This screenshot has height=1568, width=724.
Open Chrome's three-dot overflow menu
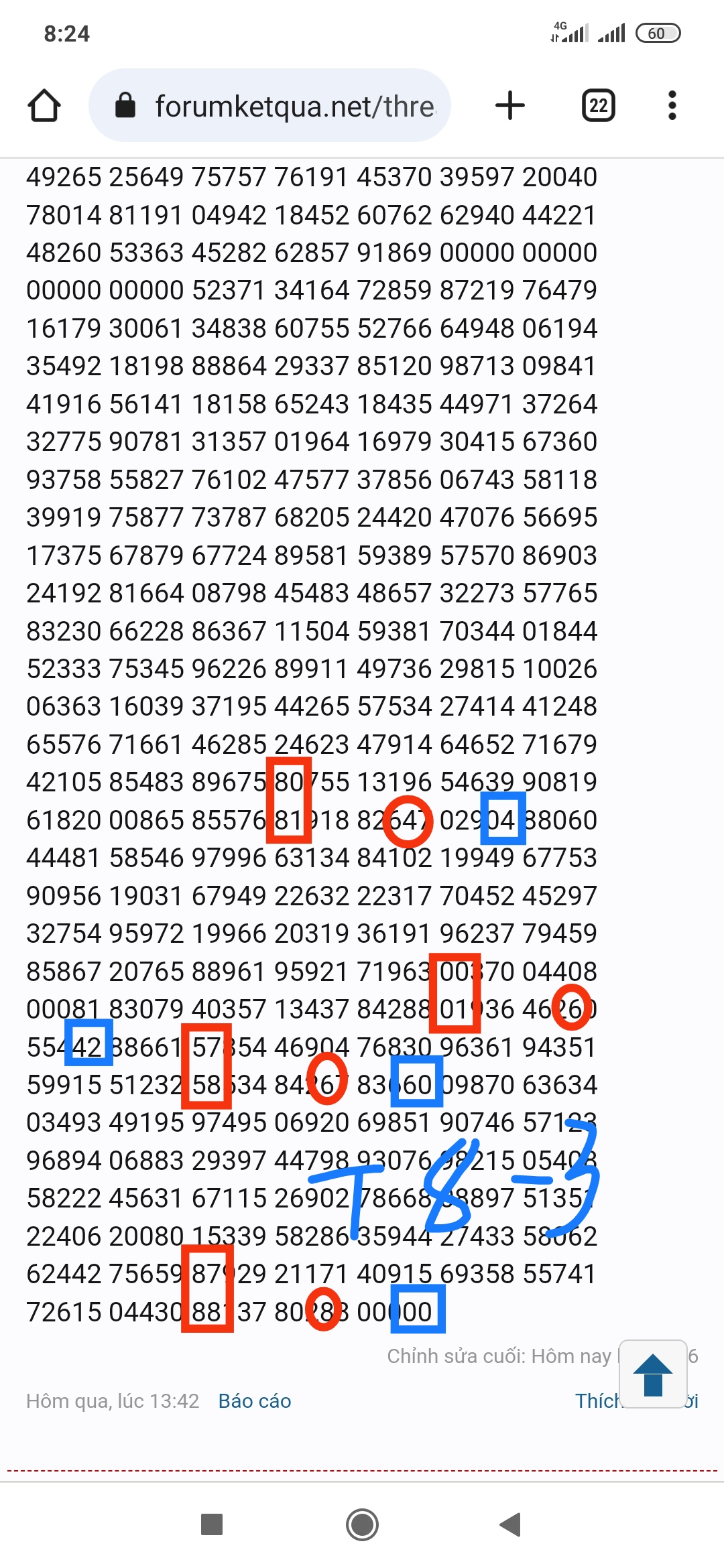tap(672, 105)
